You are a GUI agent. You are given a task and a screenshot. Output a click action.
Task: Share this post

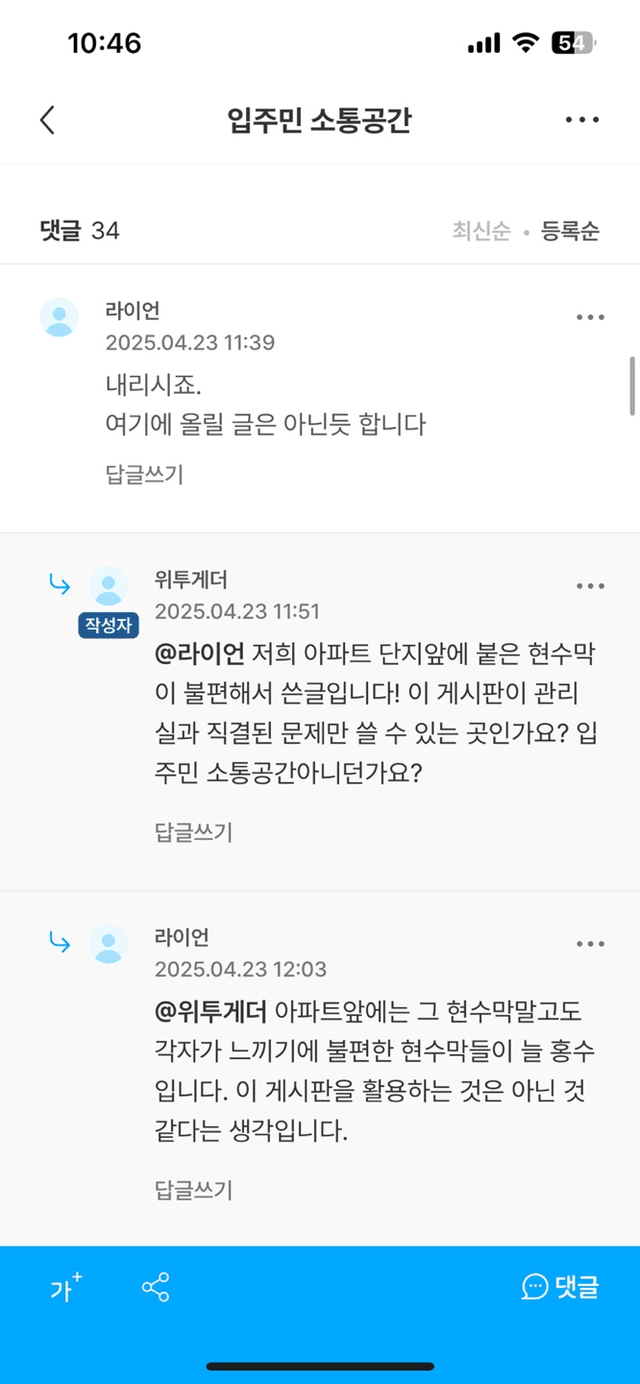pyautogui.click(x=156, y=1287)
